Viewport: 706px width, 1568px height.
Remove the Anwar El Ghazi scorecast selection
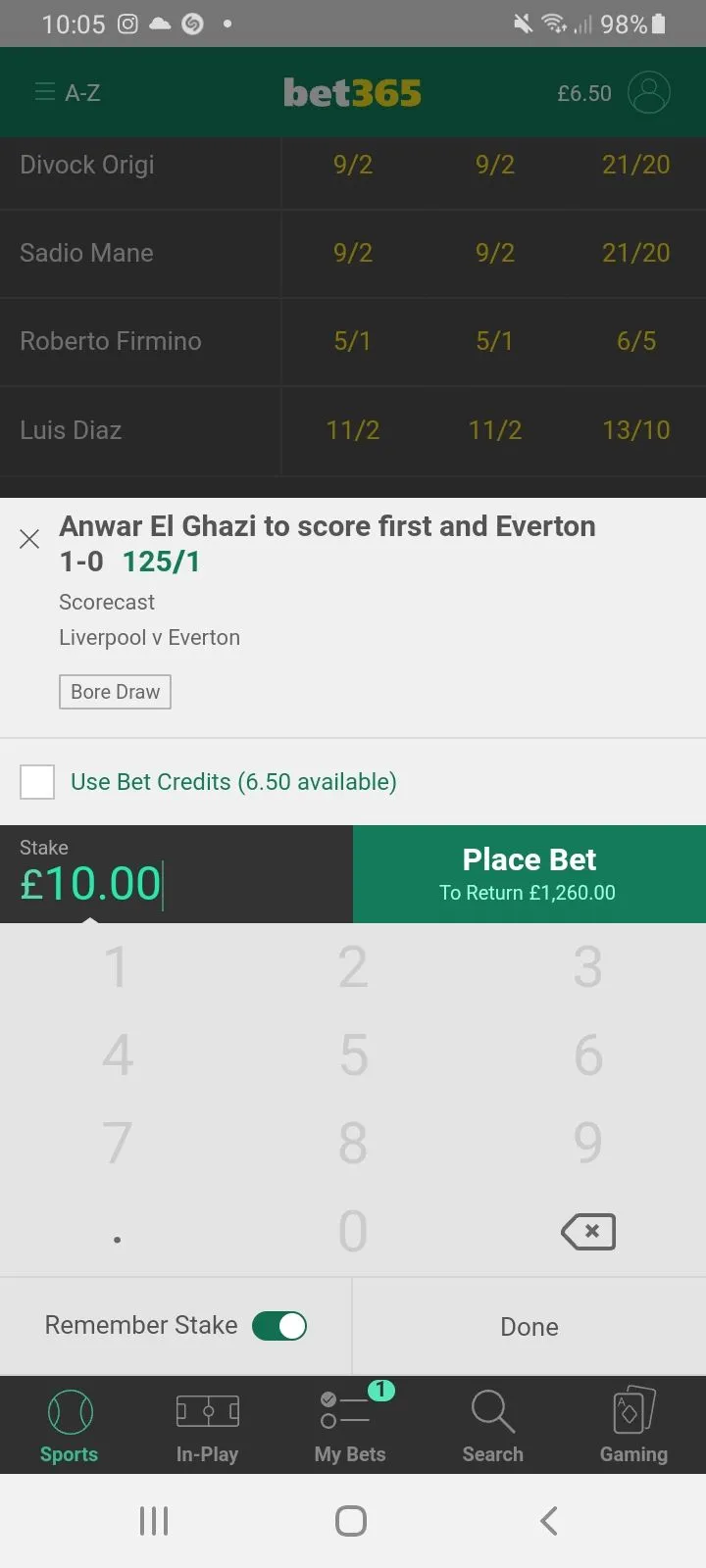[x=29, y=538]
